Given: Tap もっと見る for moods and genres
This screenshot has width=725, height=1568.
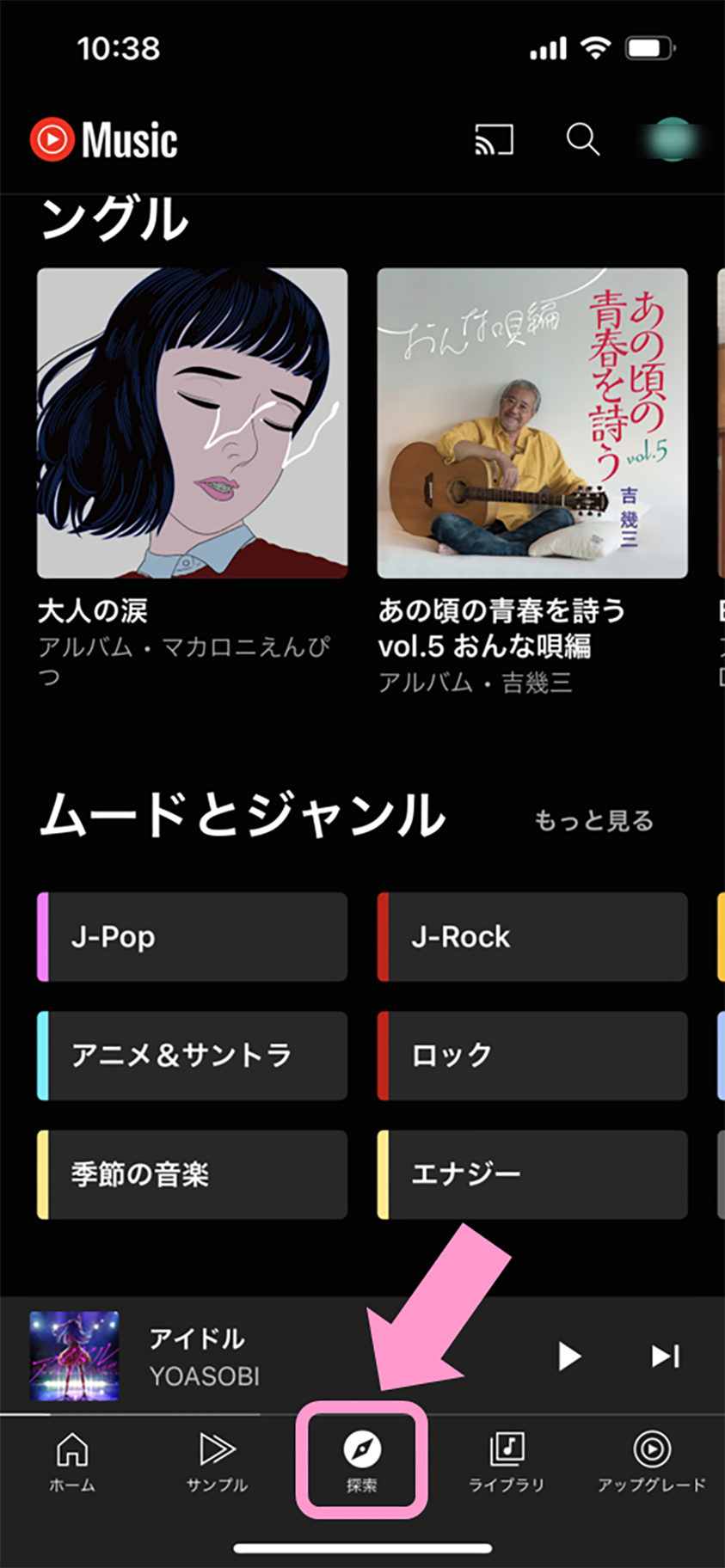Looking at the screenshot, I should coord(593,820).
